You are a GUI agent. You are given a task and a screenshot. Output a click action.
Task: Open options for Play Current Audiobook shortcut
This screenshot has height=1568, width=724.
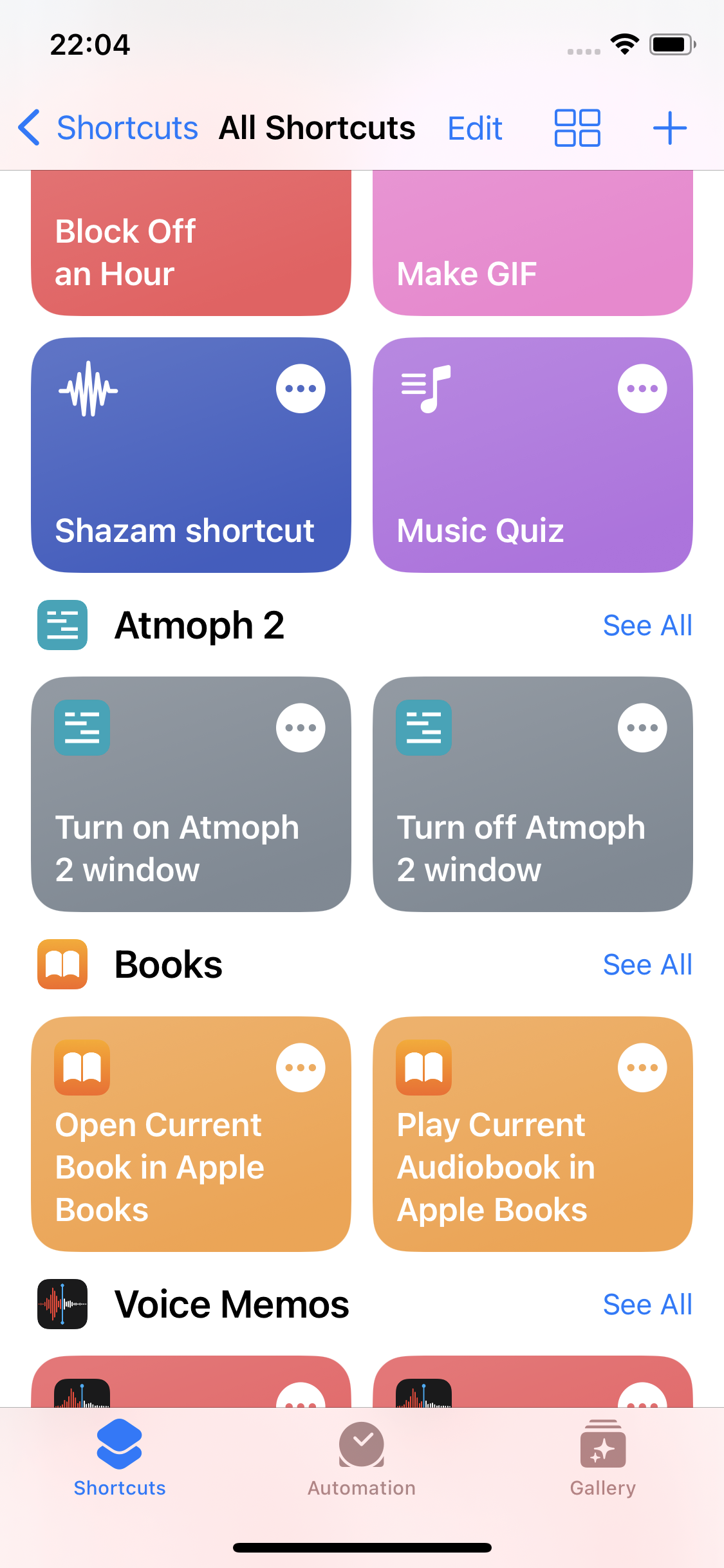pyautogui.click(x=642, y=1067)
